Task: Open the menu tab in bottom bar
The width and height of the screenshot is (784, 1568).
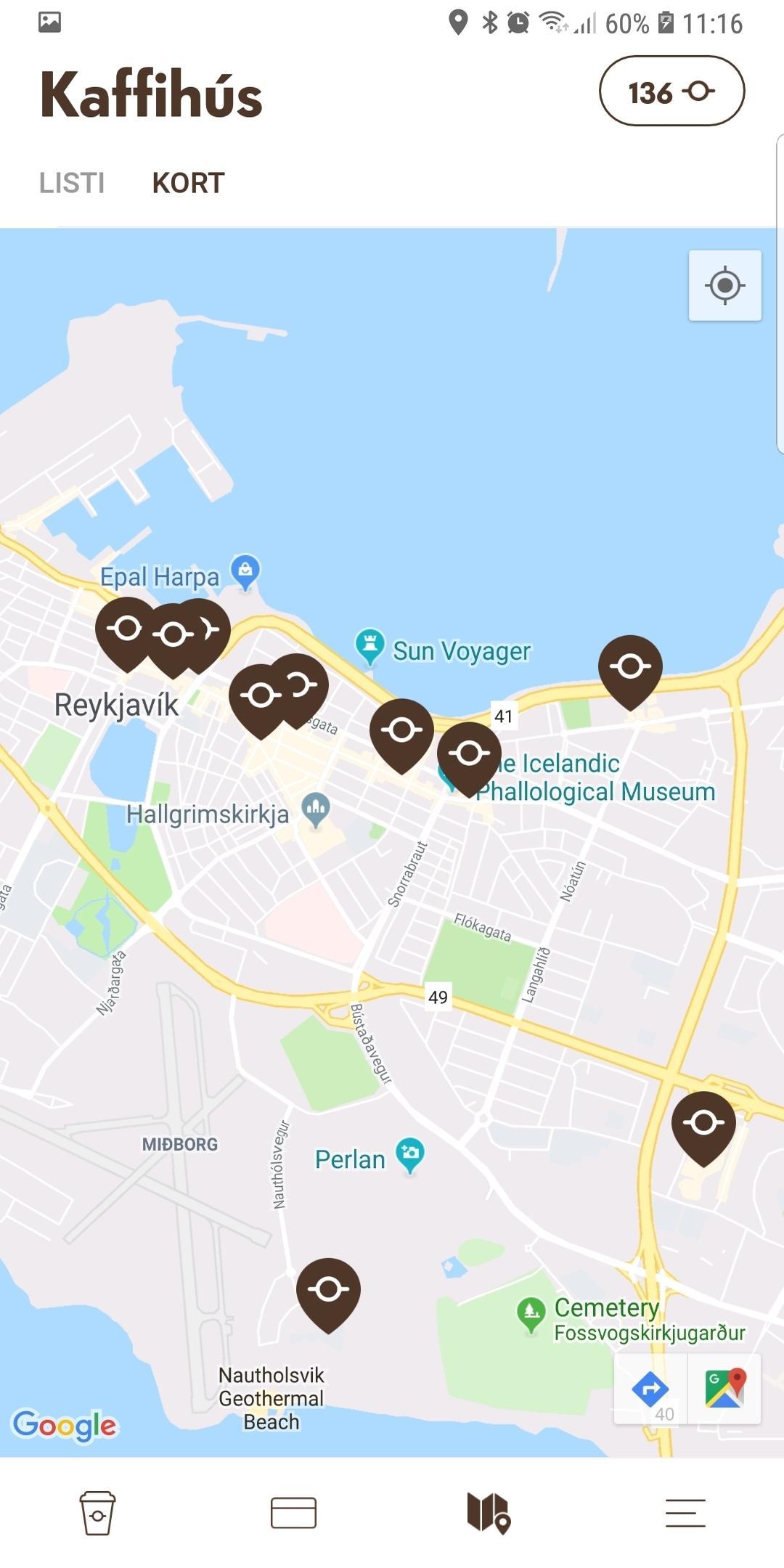Action: [x=685, y=1514]
